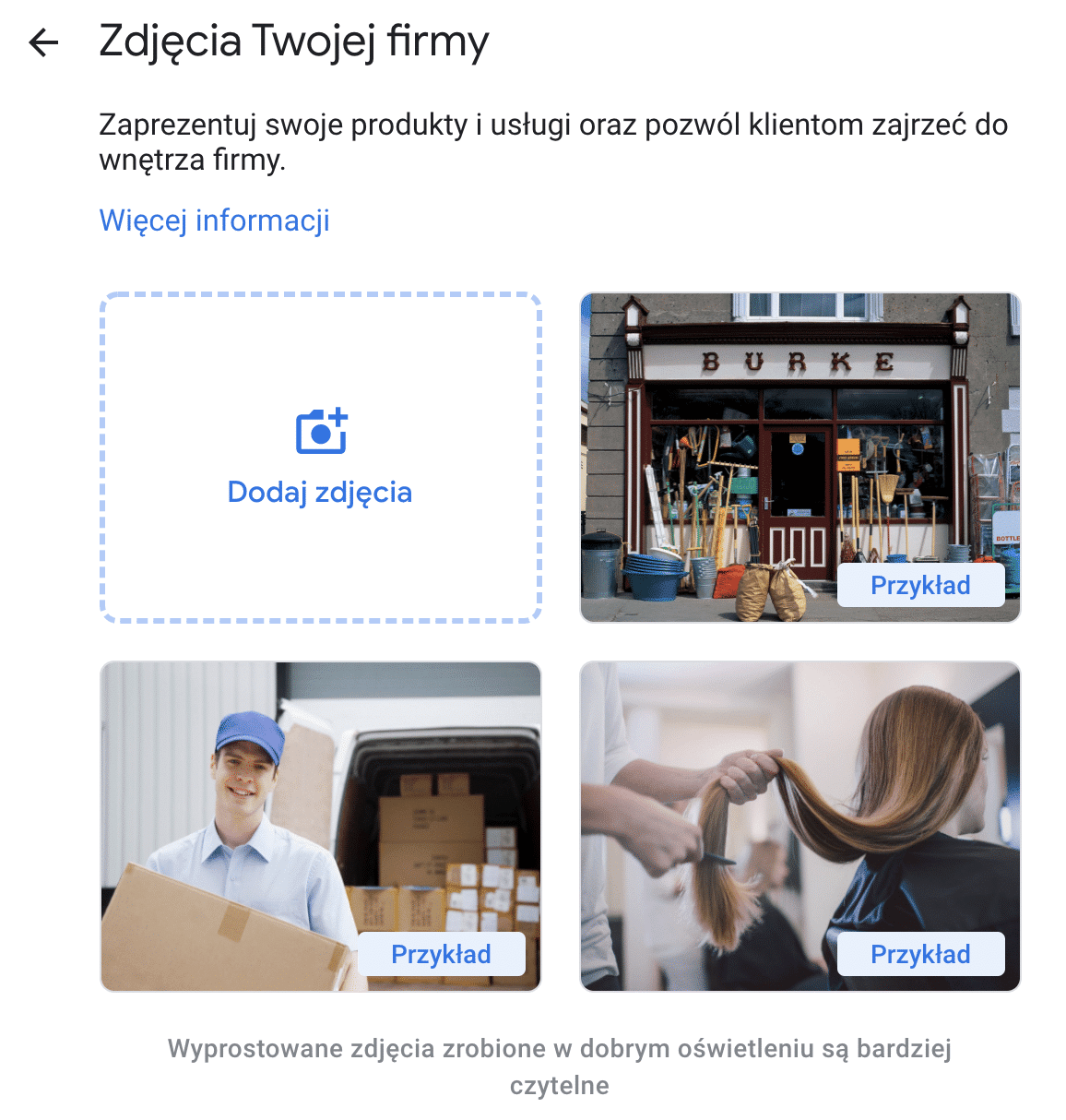Open the Więcej informacji link
Screen dimensions: 1066x1120
[x=214, y=220]
